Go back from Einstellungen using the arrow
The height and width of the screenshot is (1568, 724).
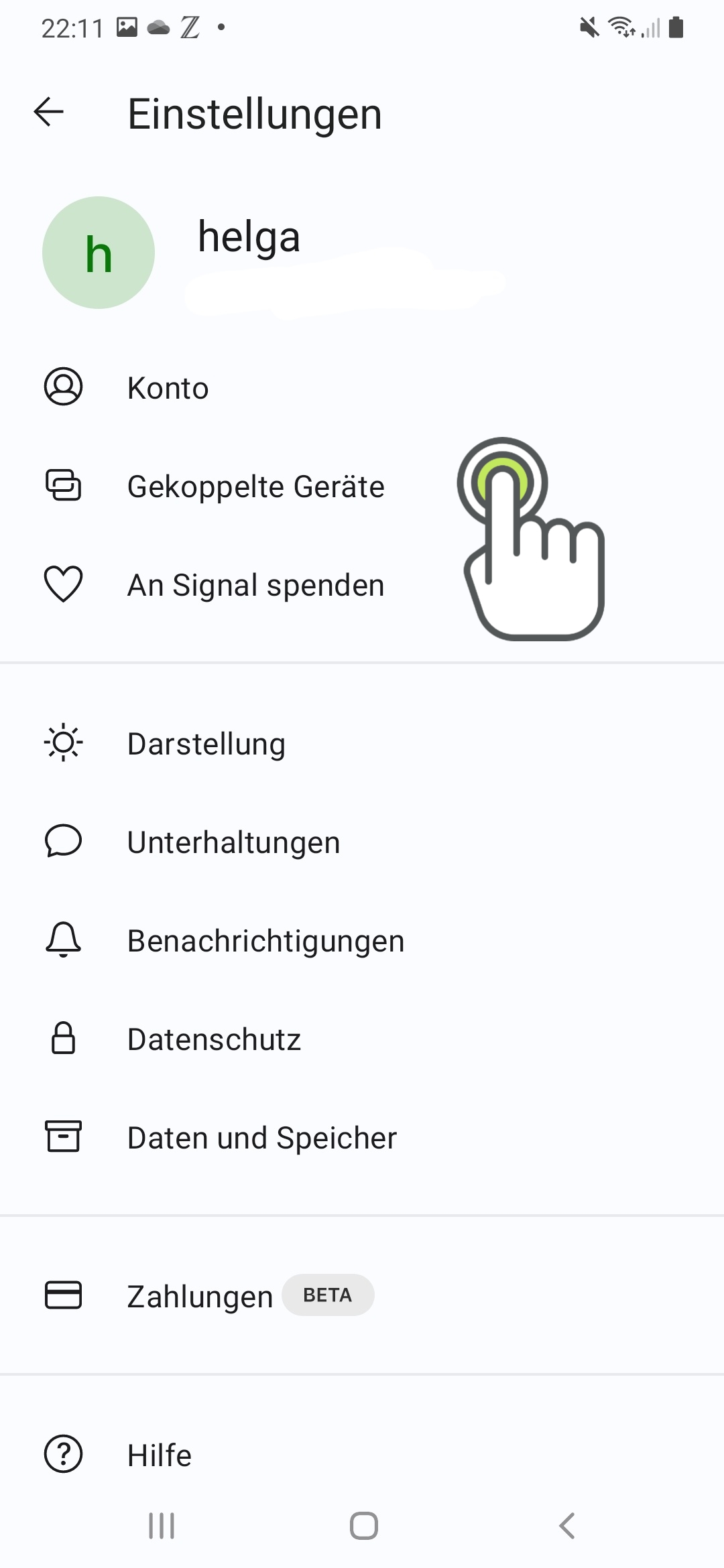49,112
